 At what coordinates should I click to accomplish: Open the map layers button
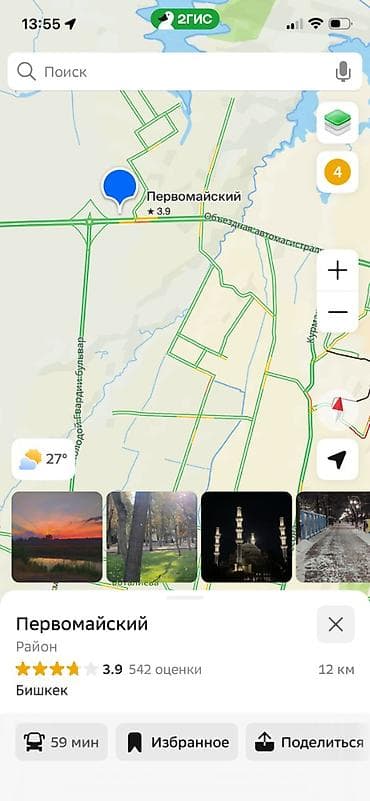pos(337,123)
